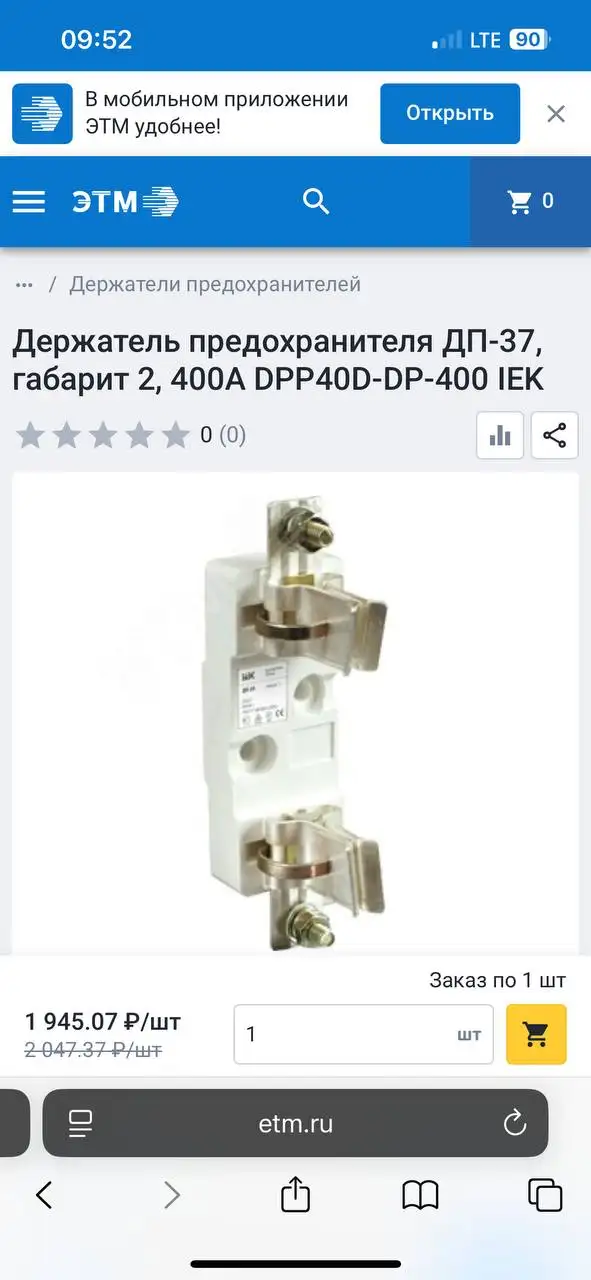Image resolution: width=591 pixels, height=1280 pixels.
Task: Open the site search magnifier
Action: pos(316,202)
